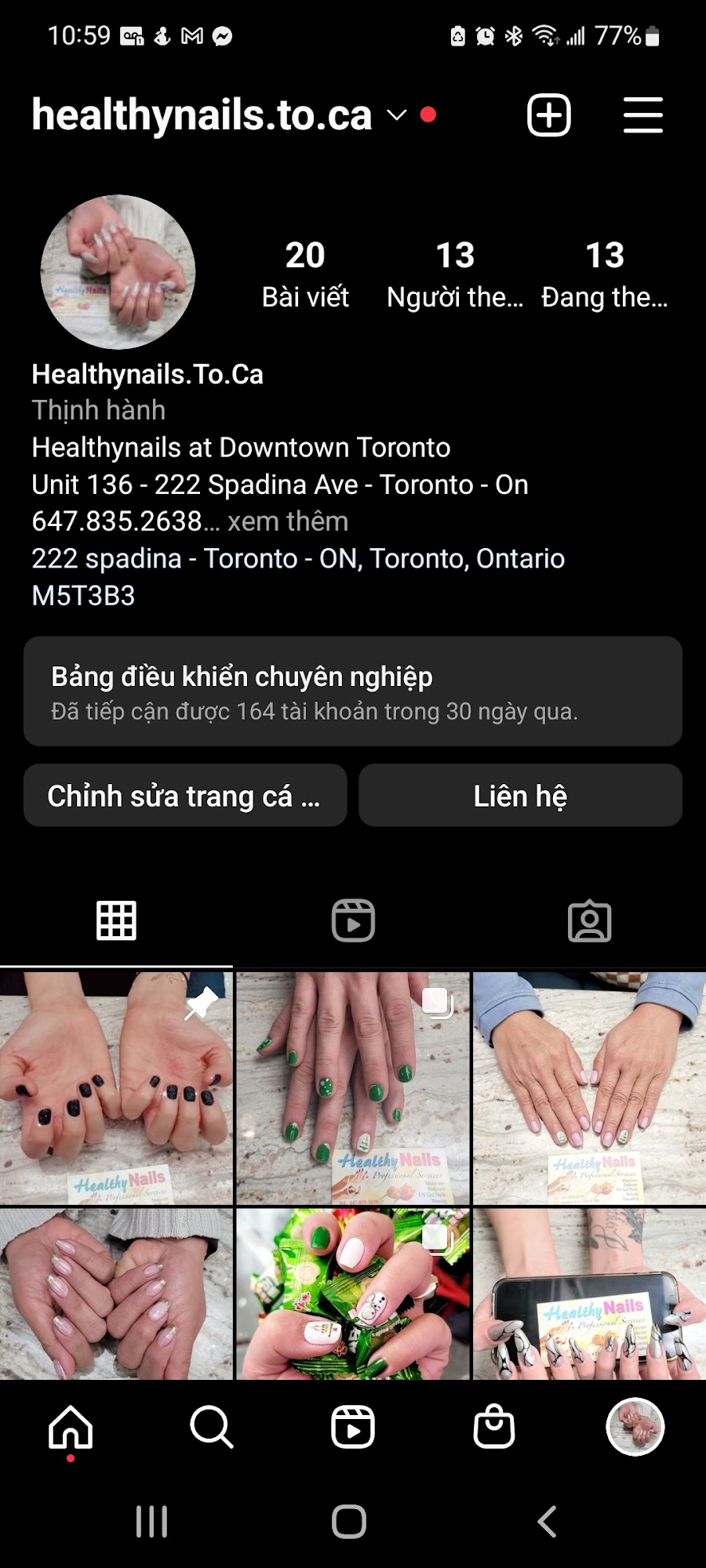Screen dimensions: 706x1568
Task: Open the post with phone and marble nails
Action: (589, 1294)
